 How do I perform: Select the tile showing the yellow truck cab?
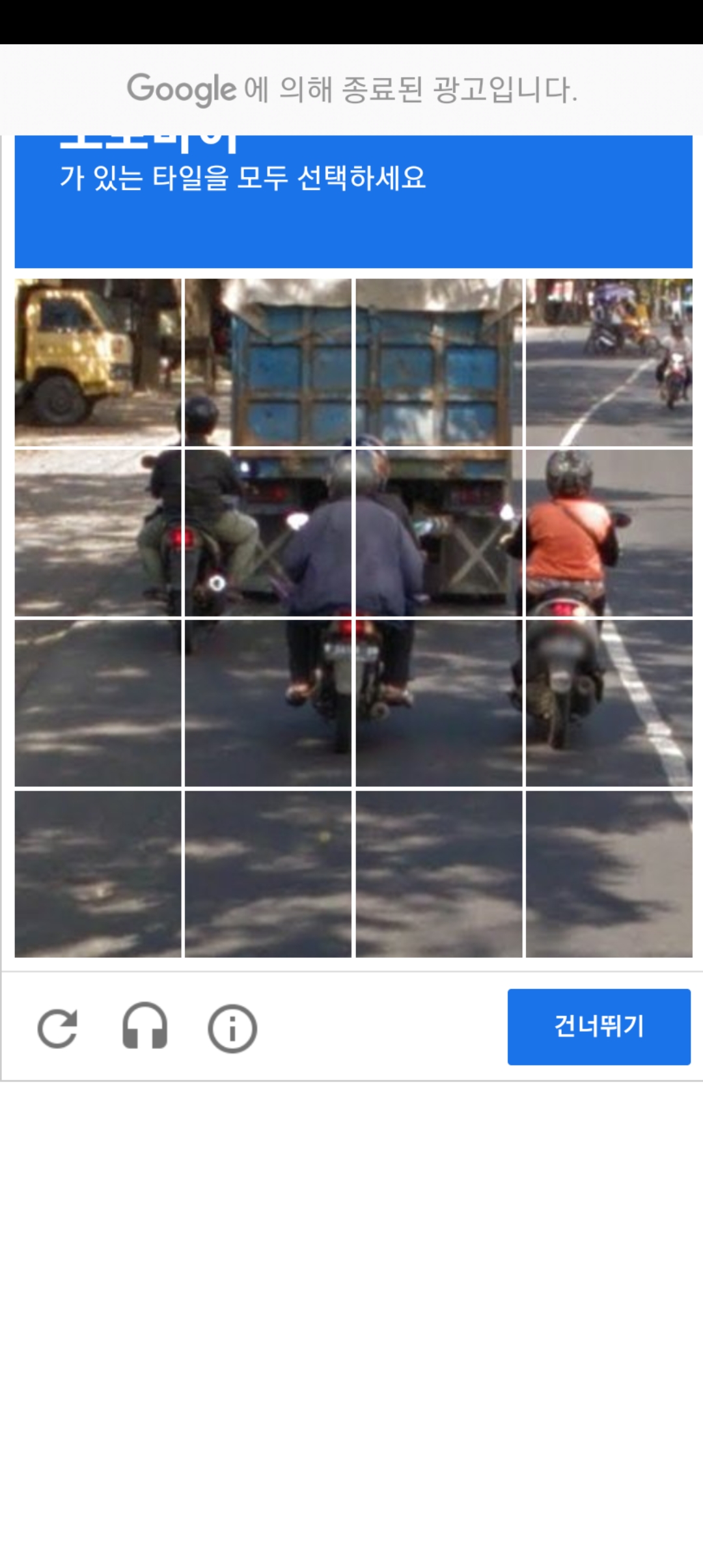tap(98, 363)
